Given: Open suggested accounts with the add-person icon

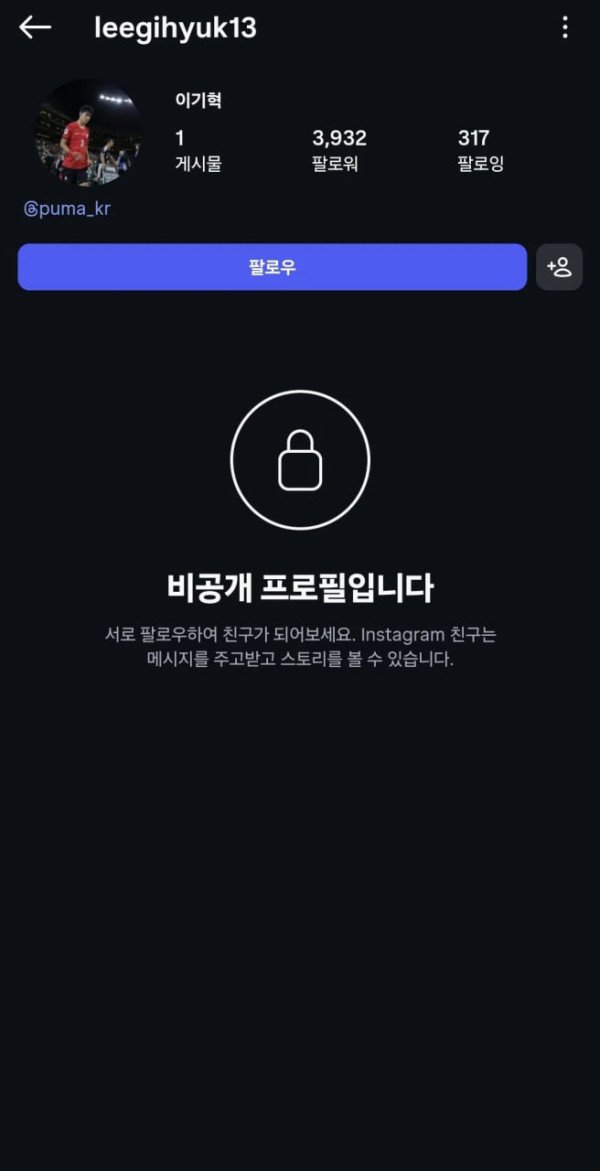Looking at the screenshot, I should coord(559,267).
